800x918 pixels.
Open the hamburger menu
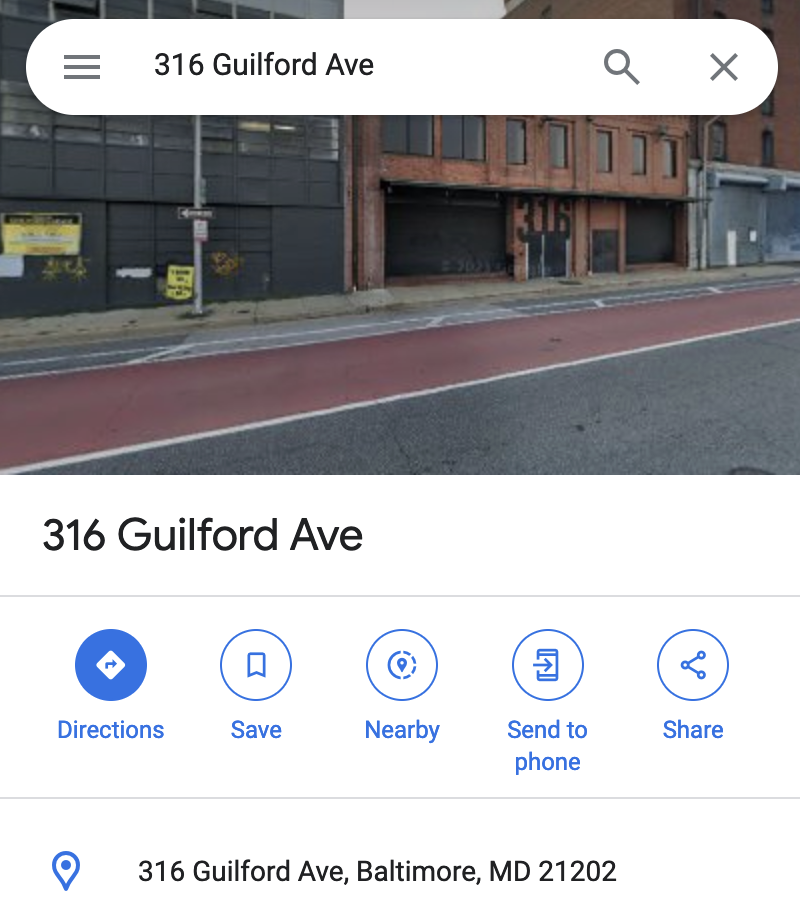pyautogui.click(x=82, y=67)
